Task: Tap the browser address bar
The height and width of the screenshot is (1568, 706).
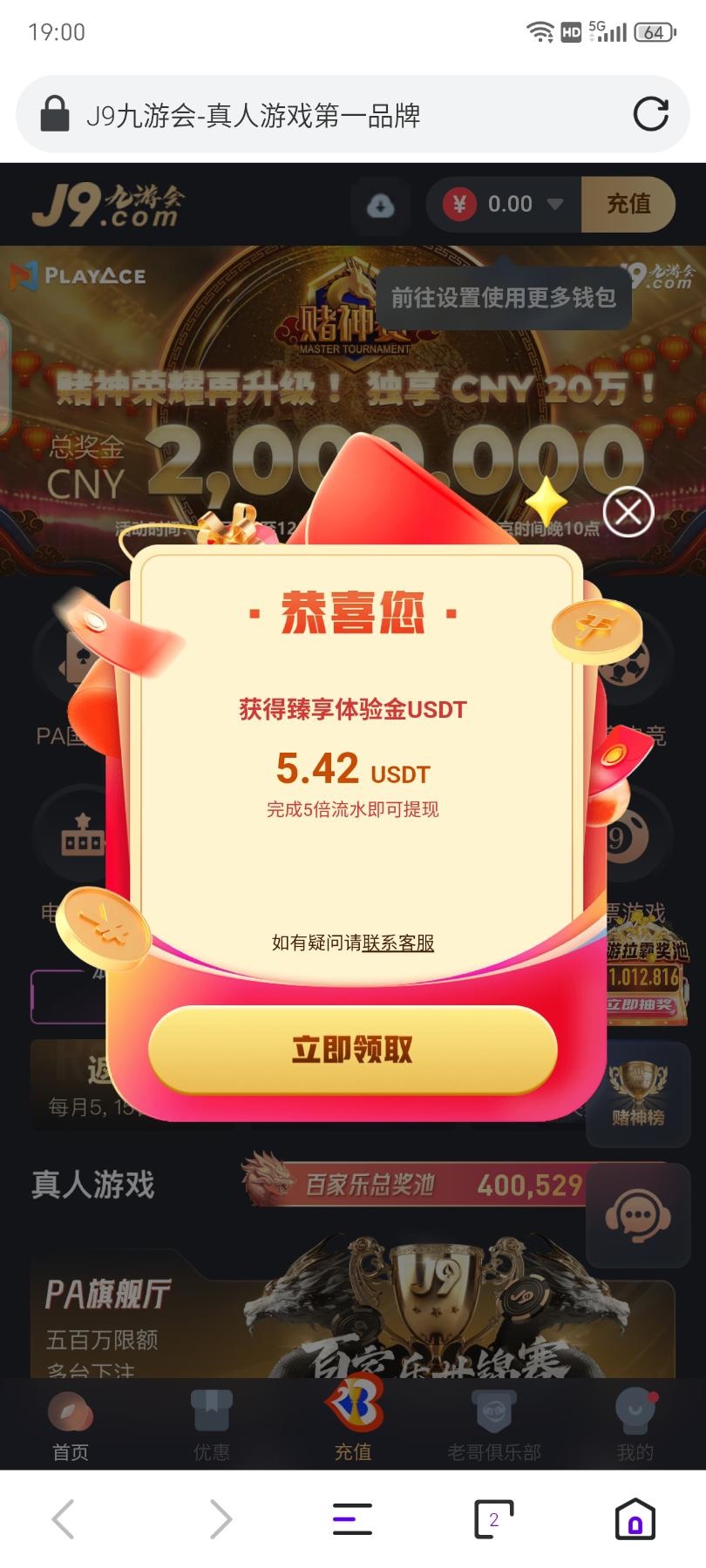Action: coord(331,115)
